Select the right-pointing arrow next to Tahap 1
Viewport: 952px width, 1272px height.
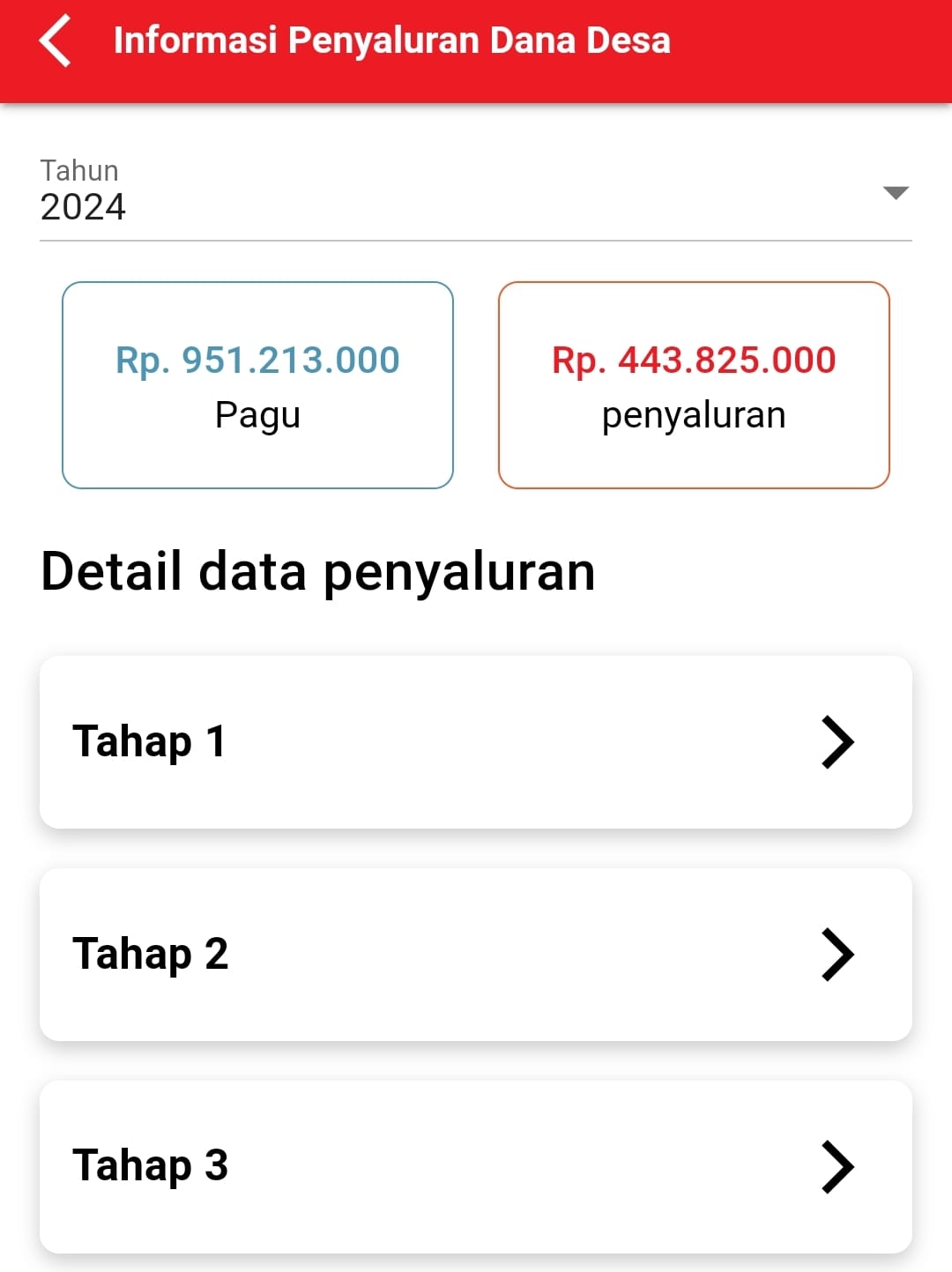click(x=837, y=741)
